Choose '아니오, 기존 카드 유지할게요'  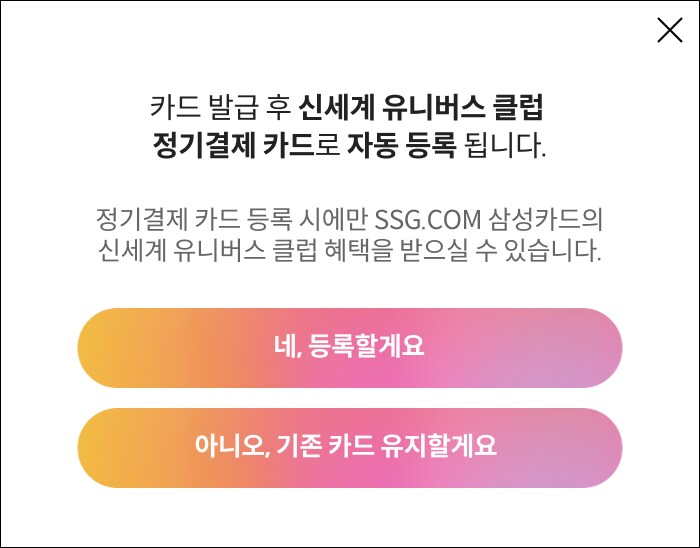coord(350,447)
